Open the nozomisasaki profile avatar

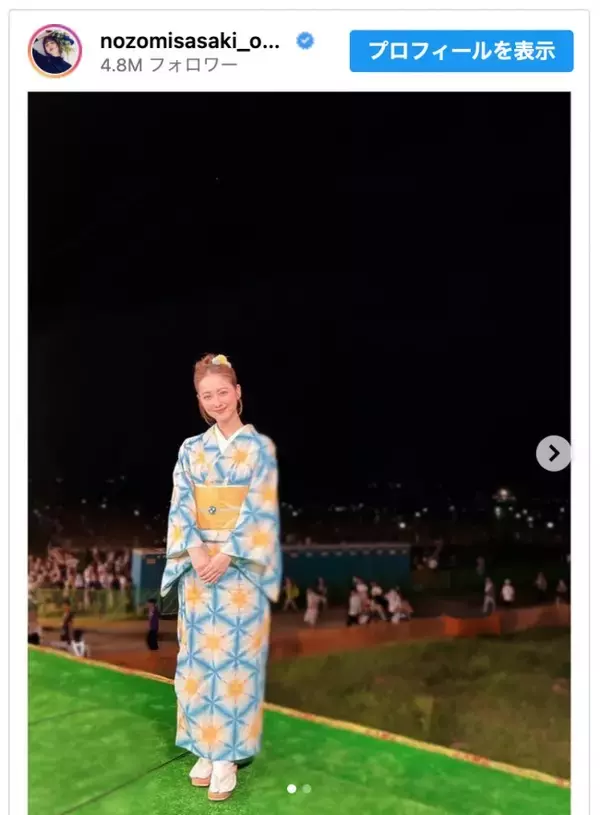[55, 51]
